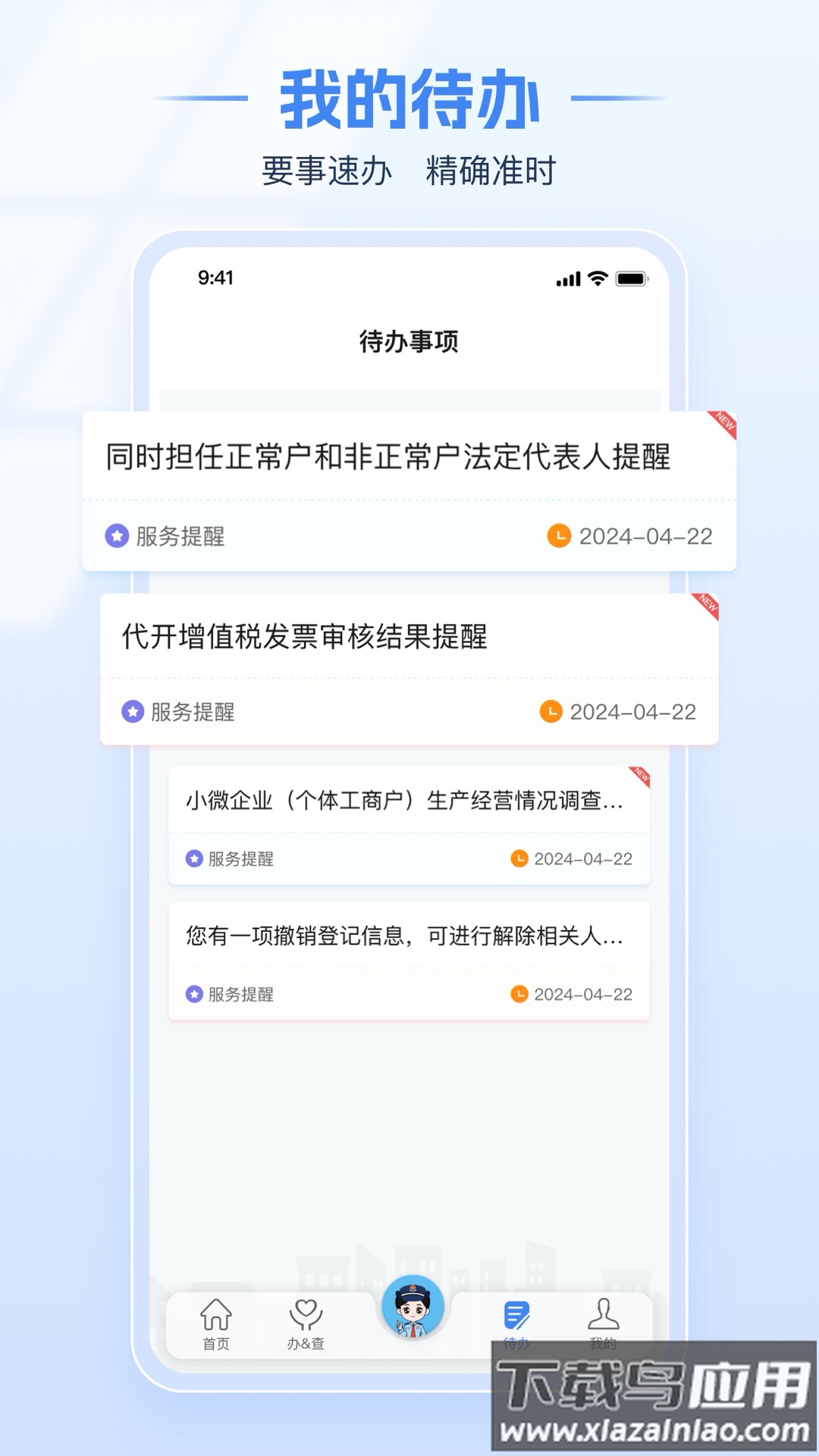Switch to the 我的 tab
819x1456 pixels.
(x=603, y=1323)
